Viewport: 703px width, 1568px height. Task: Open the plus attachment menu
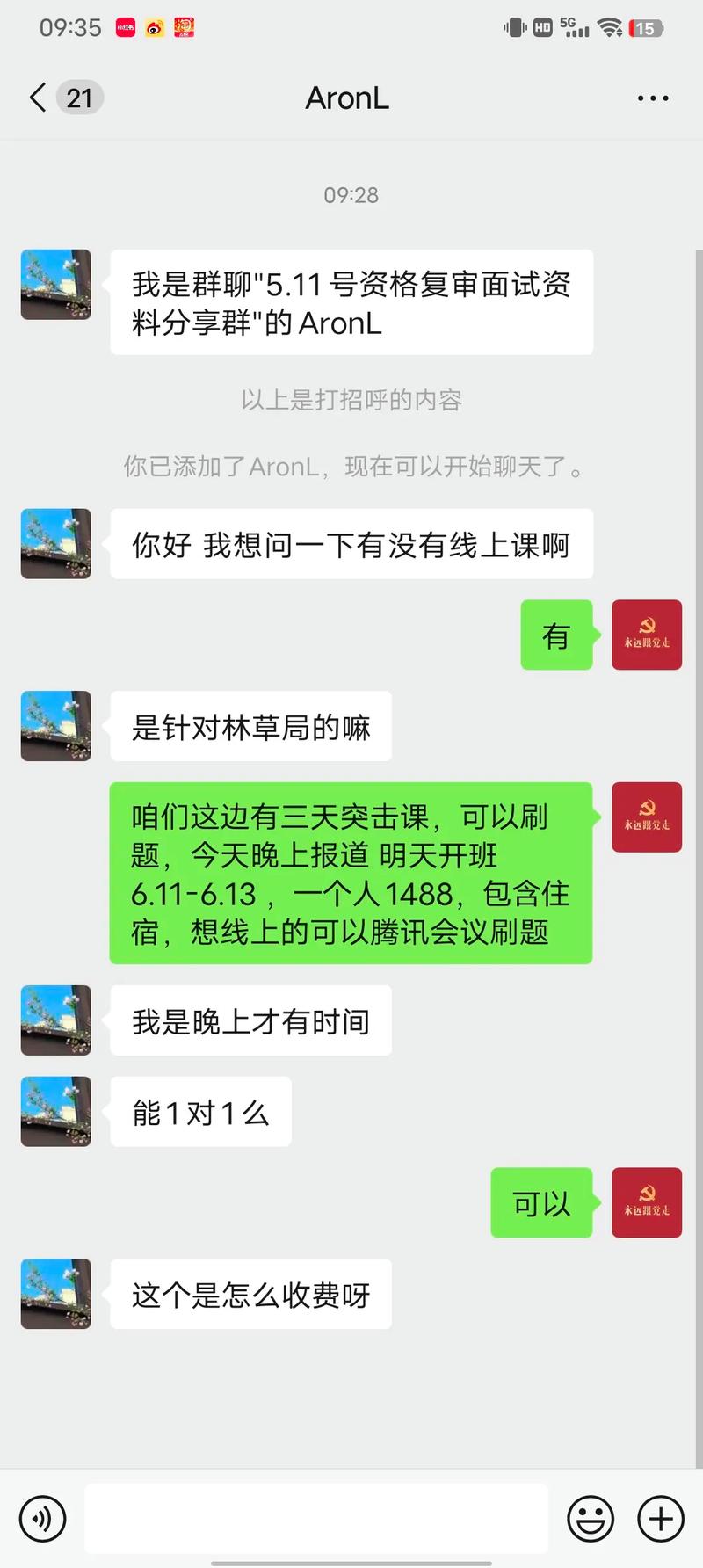coord(662,1518)
